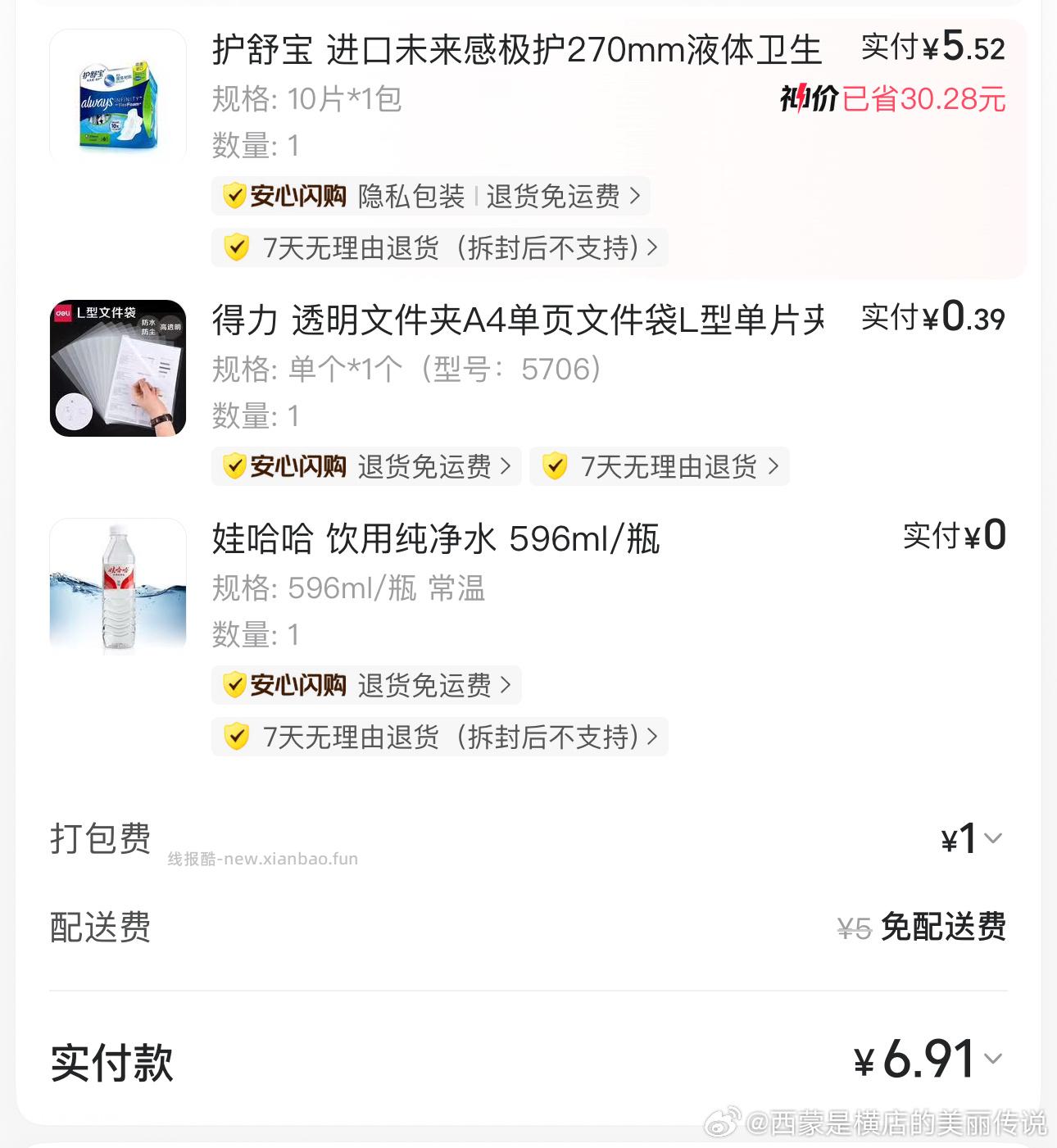Screen dimensions: 1057x1148
Task: Click the 已省30.28元 savings label
Action: point(926,98)
